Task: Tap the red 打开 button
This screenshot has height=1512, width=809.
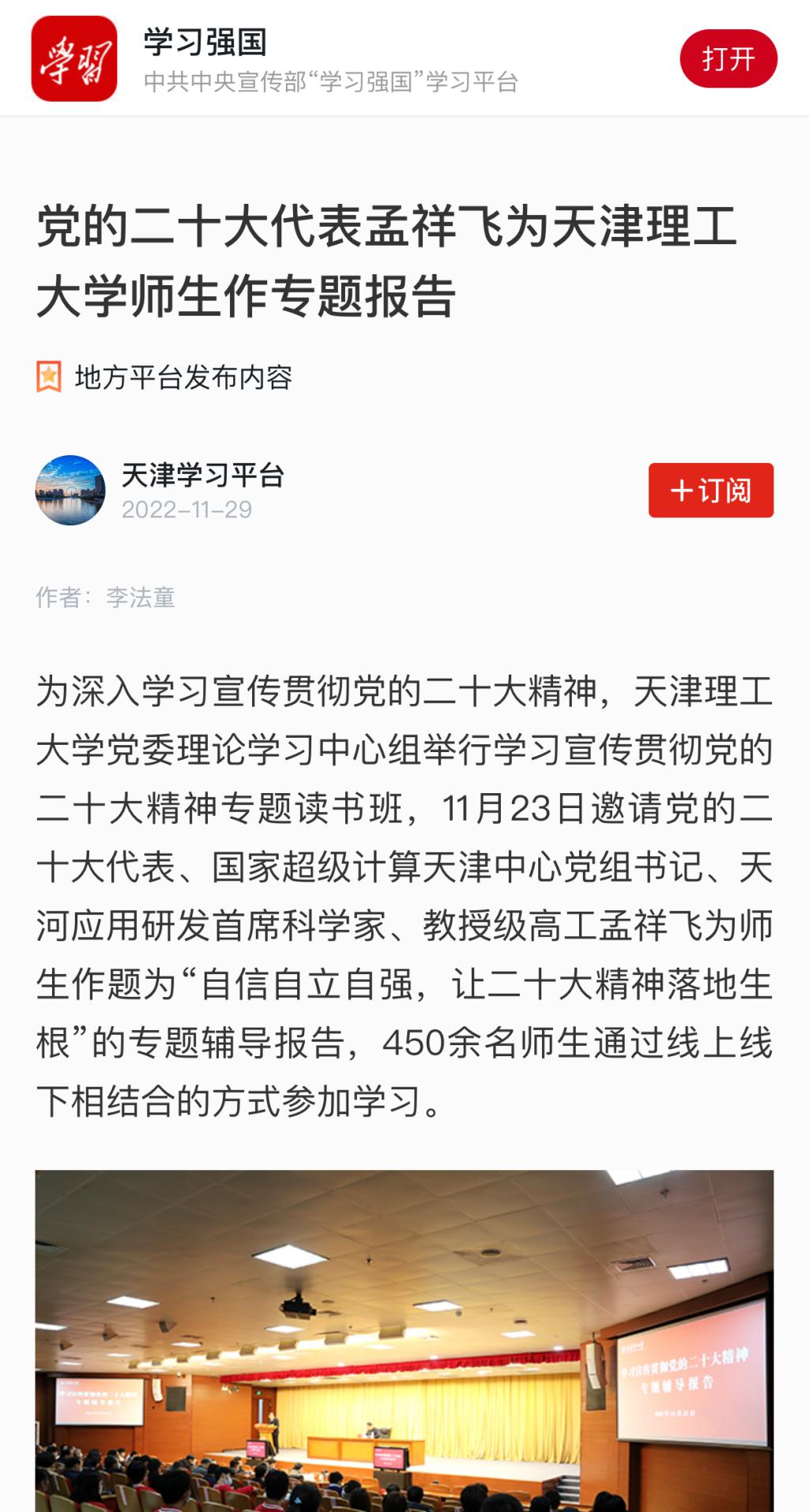Action: point(728,58)
